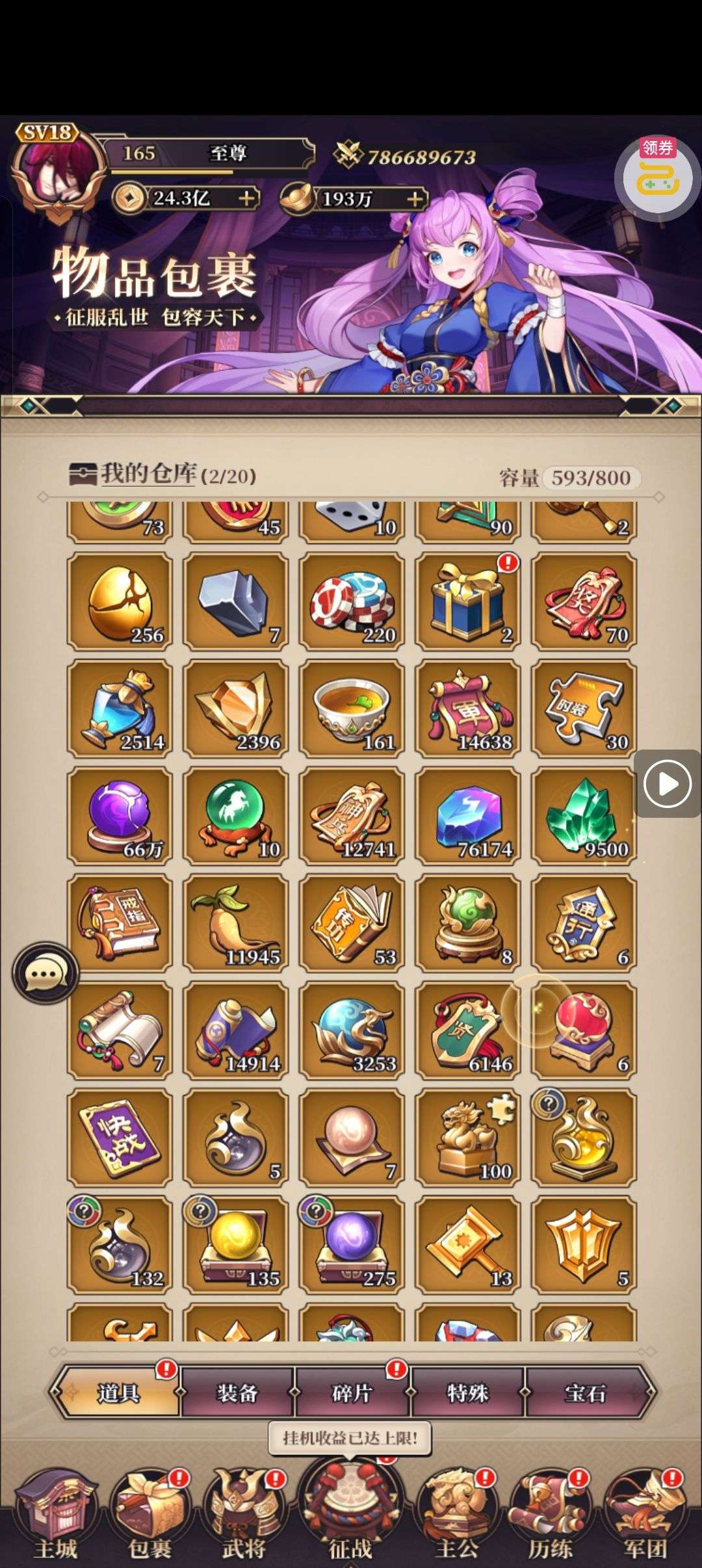The width and height of the screenshot is (702, 1568).
Task: Add more copper coins with plus button
Action: point(246,198)
